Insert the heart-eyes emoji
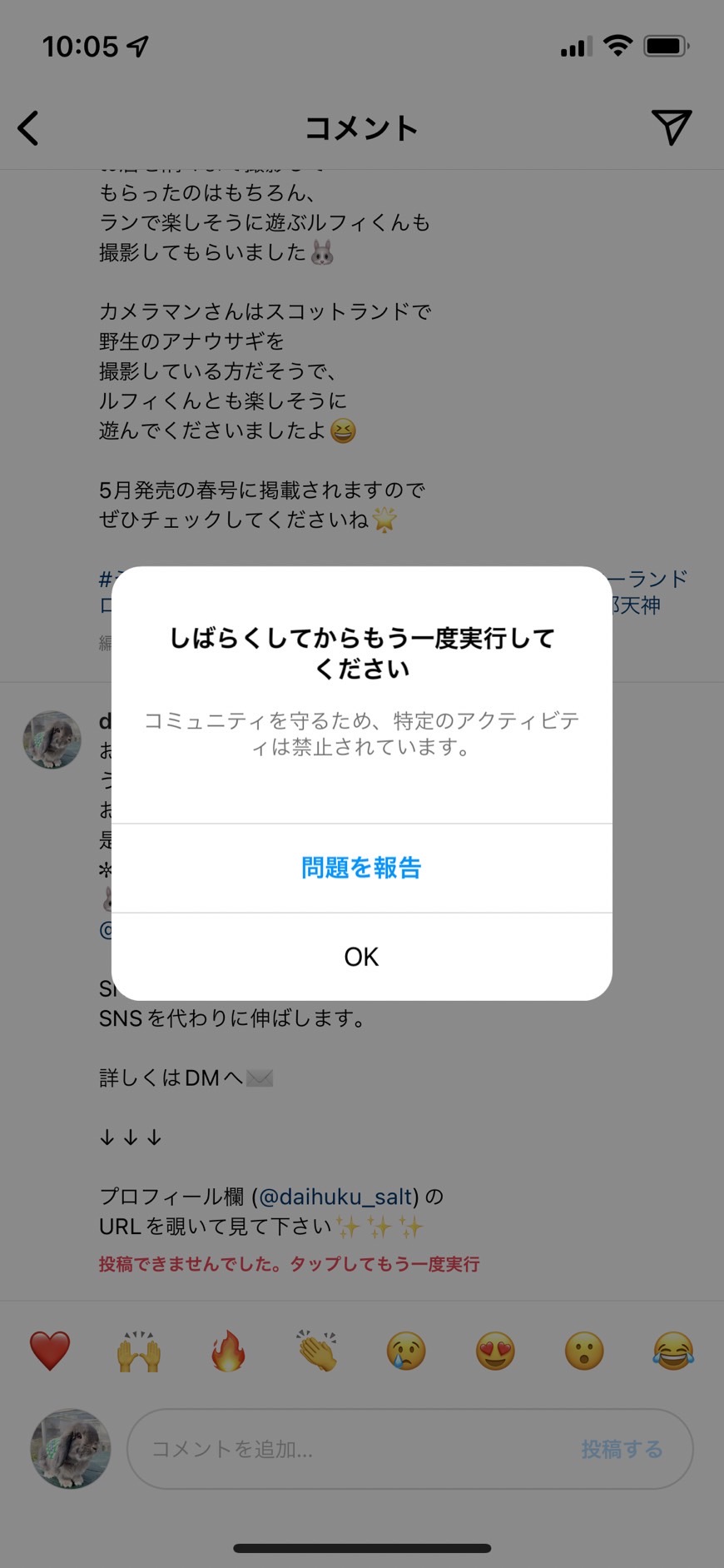This screenshot has width=724, height=1568. point(495,1351)
